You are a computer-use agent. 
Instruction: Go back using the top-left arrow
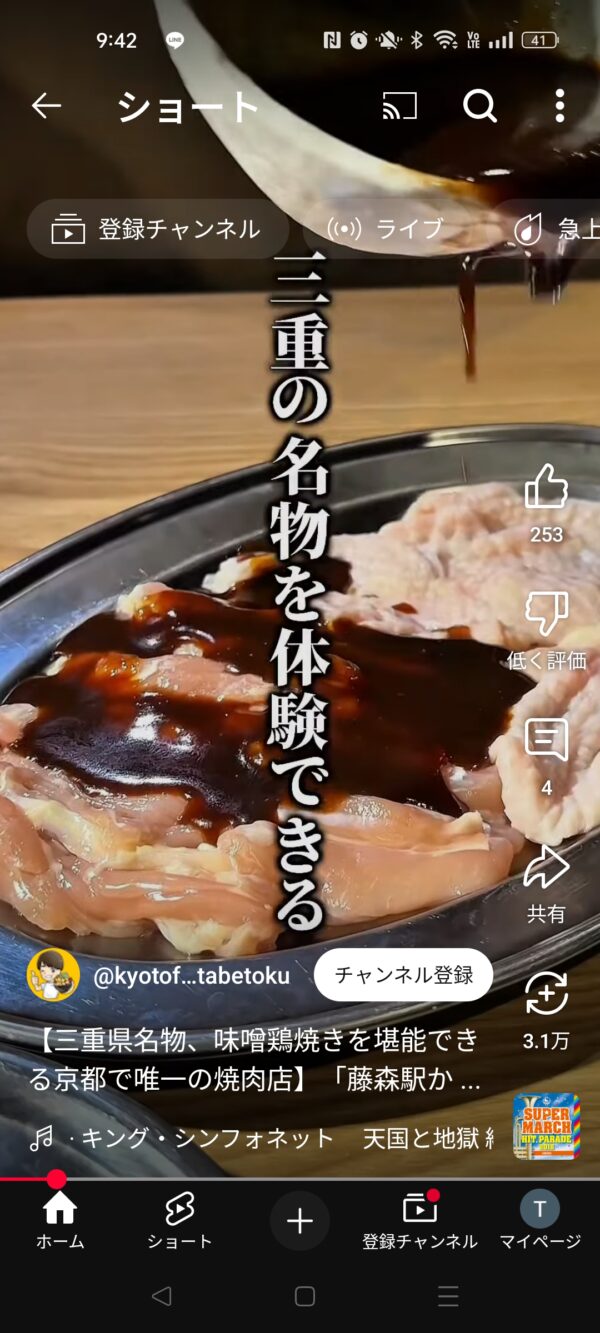(46, 106)
